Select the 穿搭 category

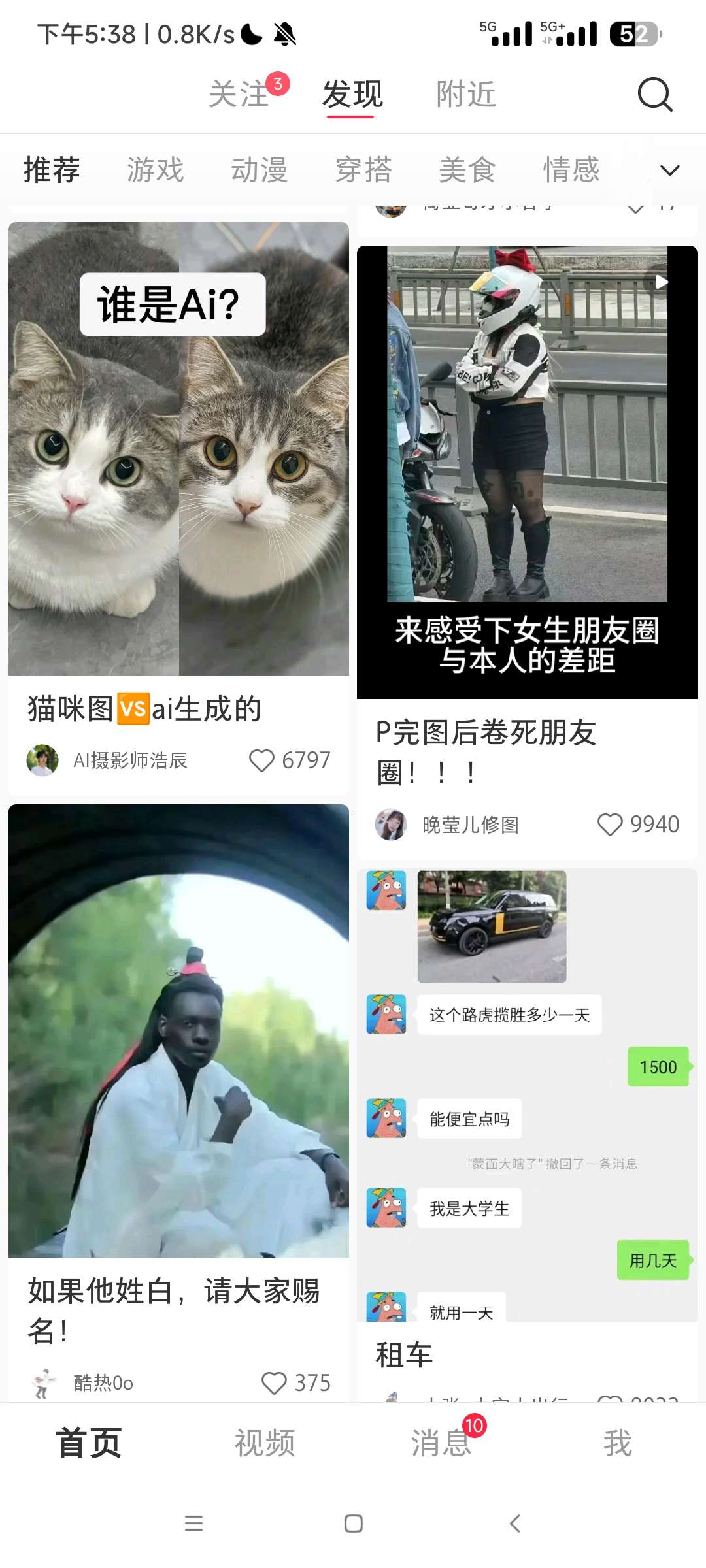point(363,171)
